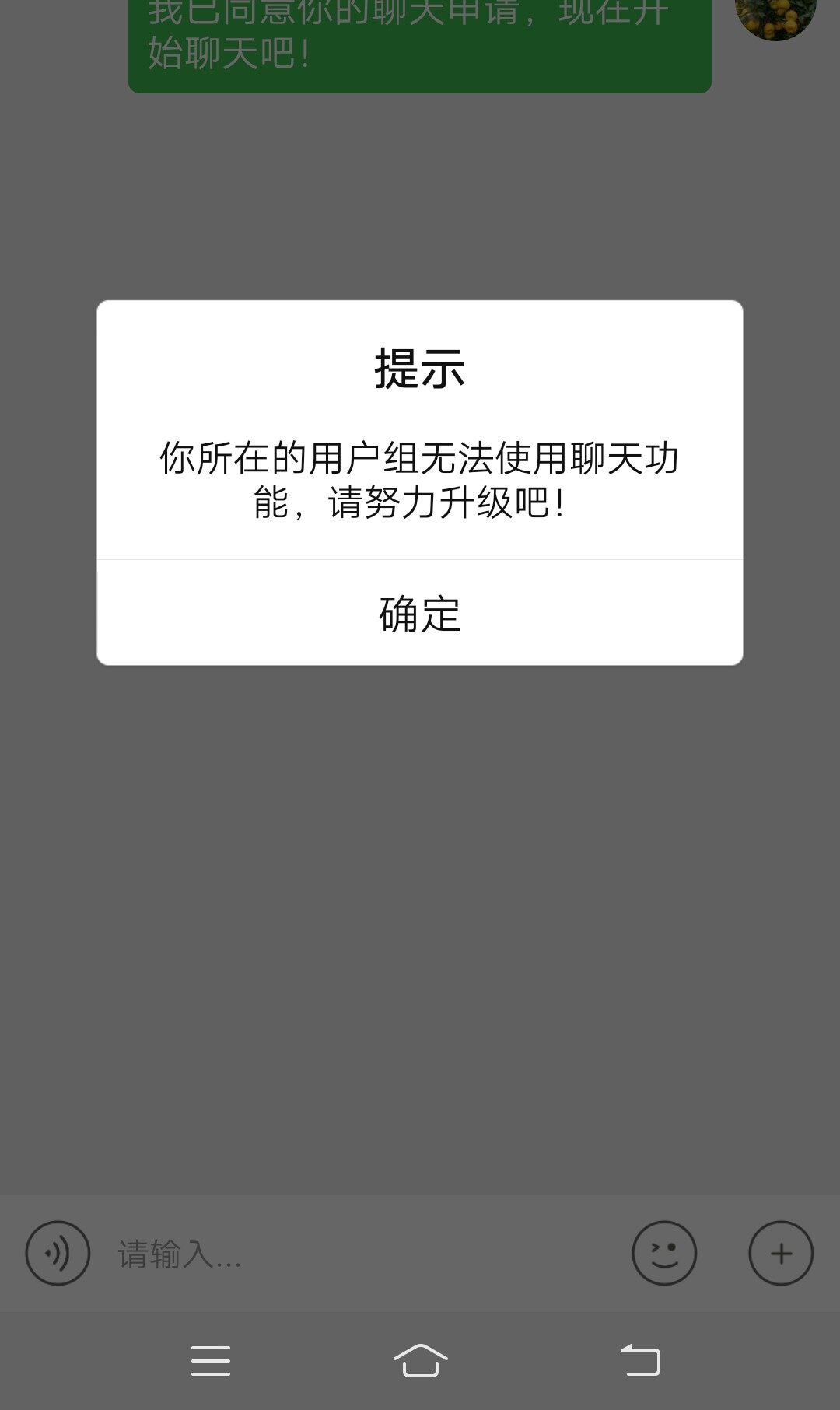Open the plus attachment menu

[781, 1253]
